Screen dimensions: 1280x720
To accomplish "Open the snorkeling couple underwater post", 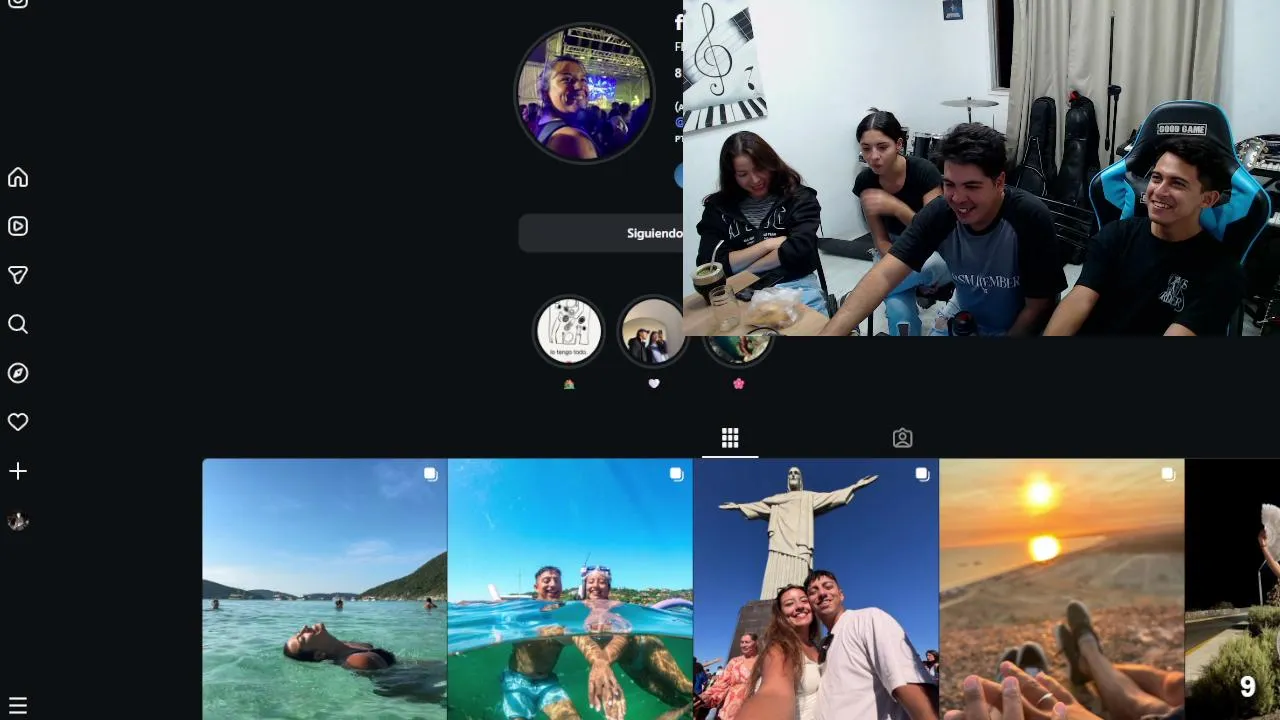I will [570, 590].
